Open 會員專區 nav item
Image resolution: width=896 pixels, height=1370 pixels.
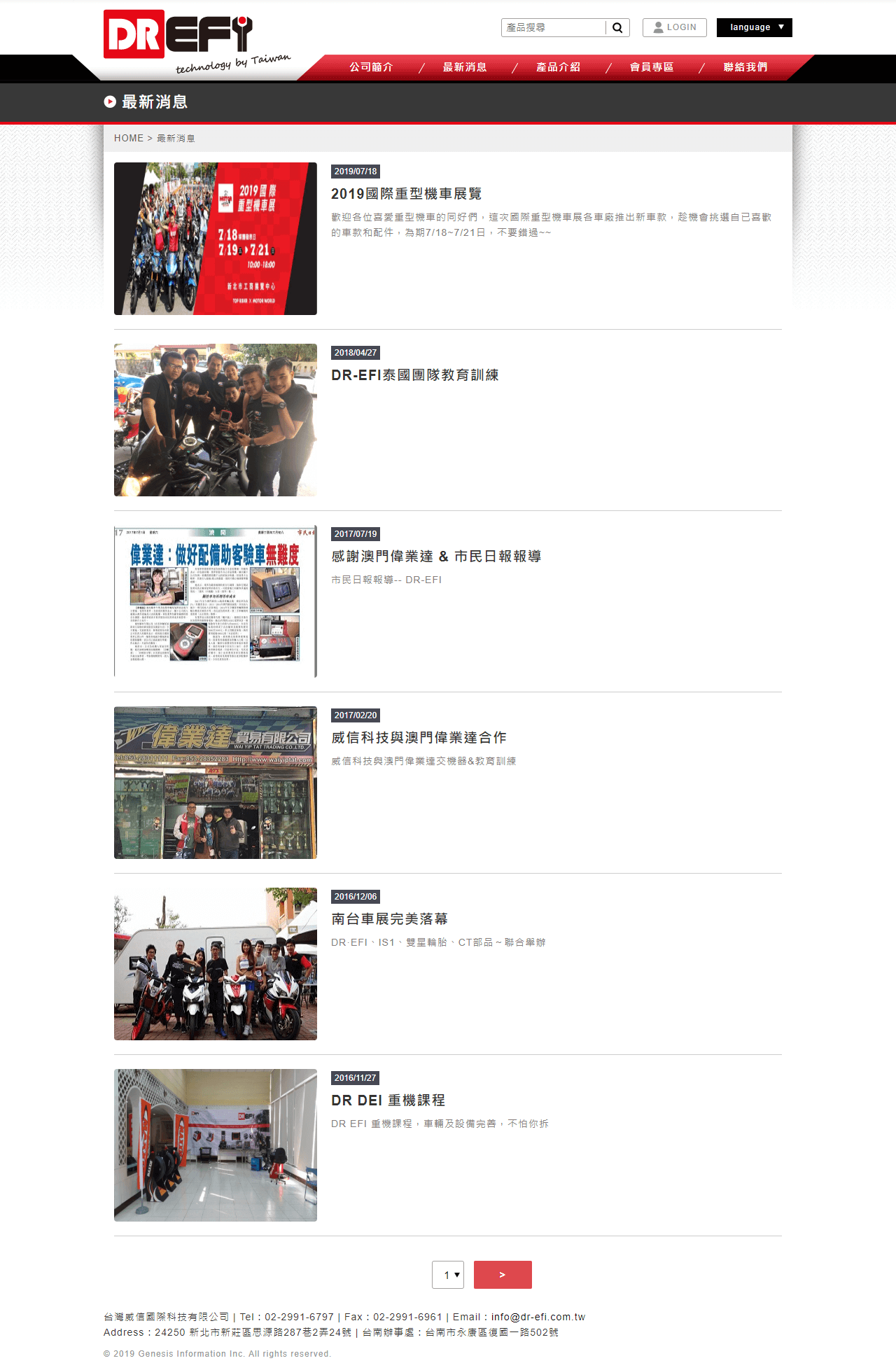tap(652, 67)
